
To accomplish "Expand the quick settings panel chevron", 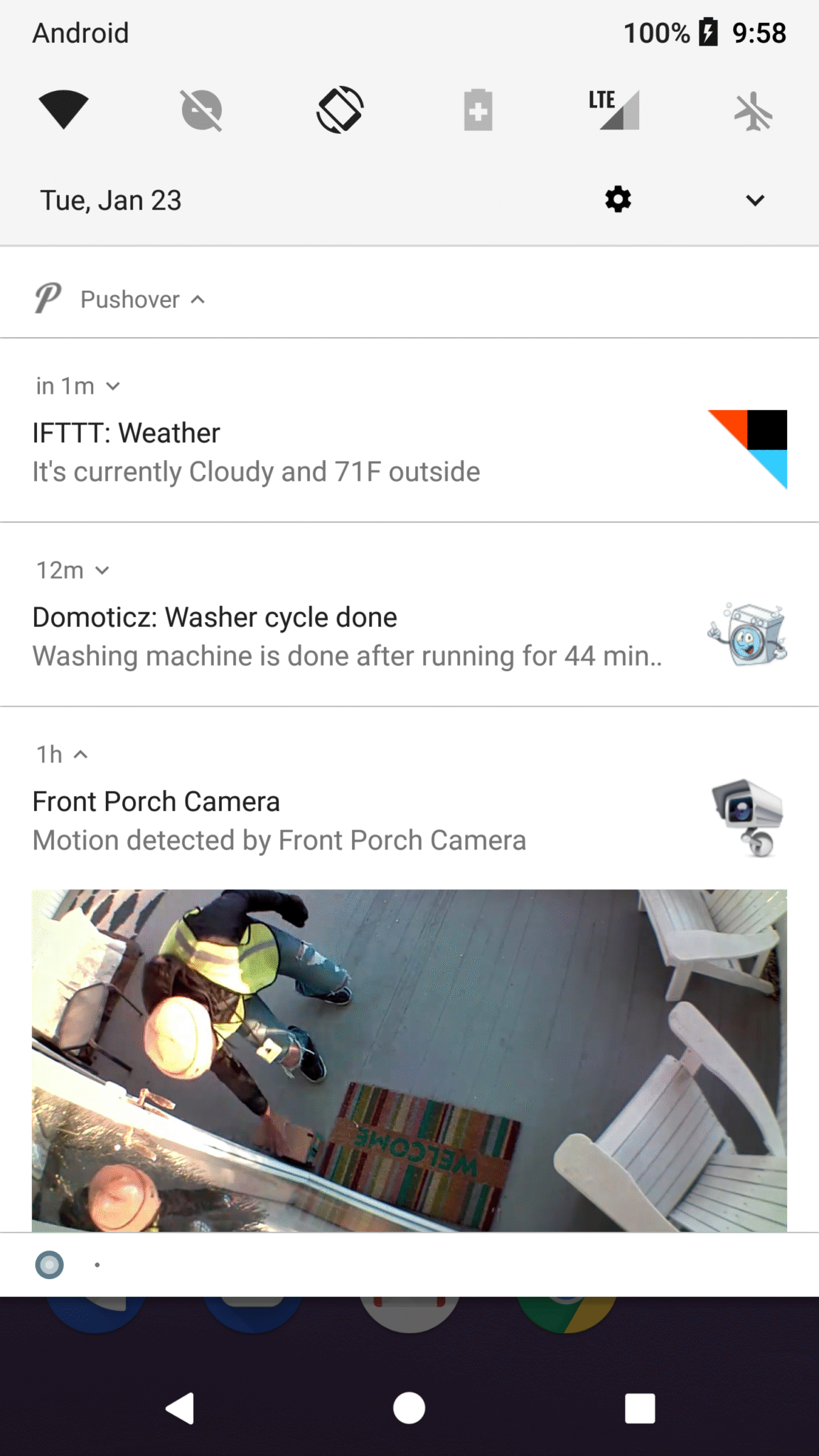I will pyautogui.click(x=754, y=200).
